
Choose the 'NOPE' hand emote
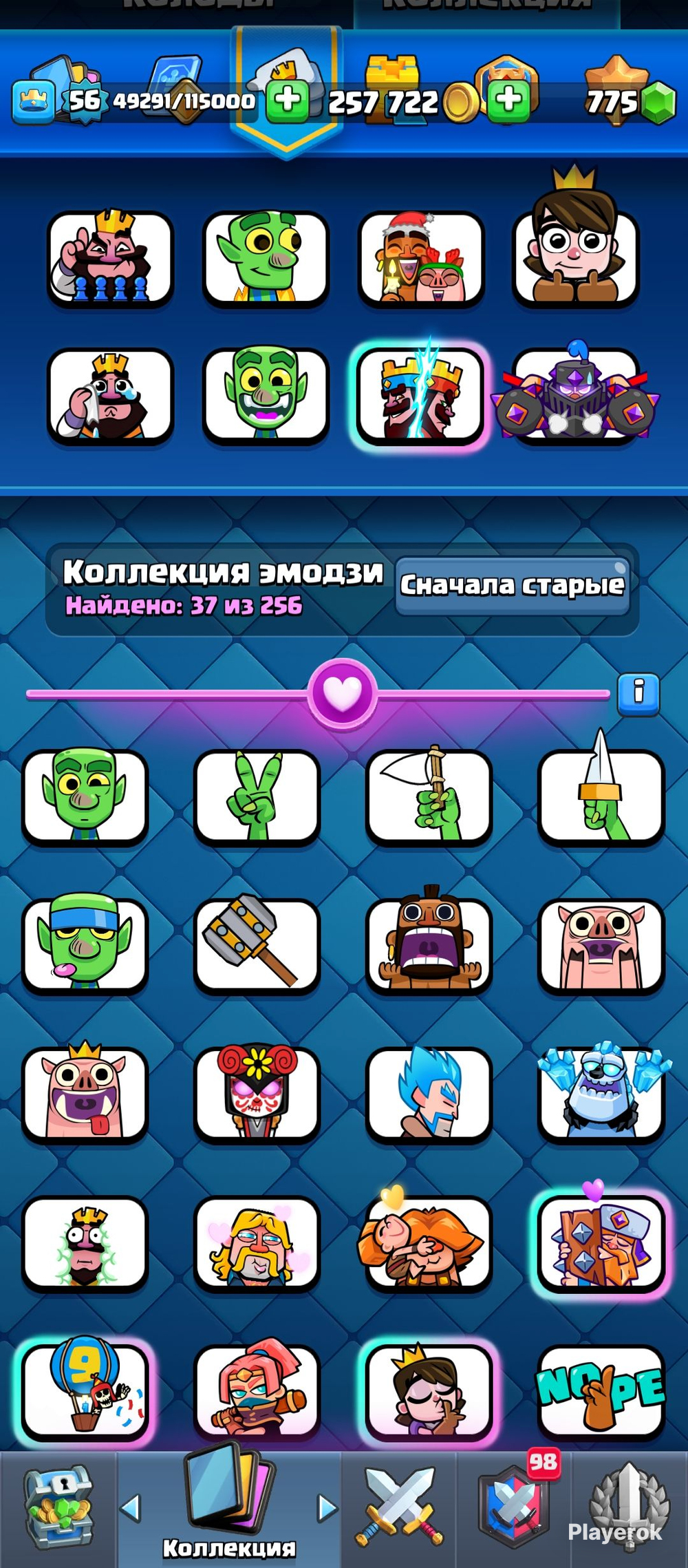pyautogui.click(x=601, y=1392)
